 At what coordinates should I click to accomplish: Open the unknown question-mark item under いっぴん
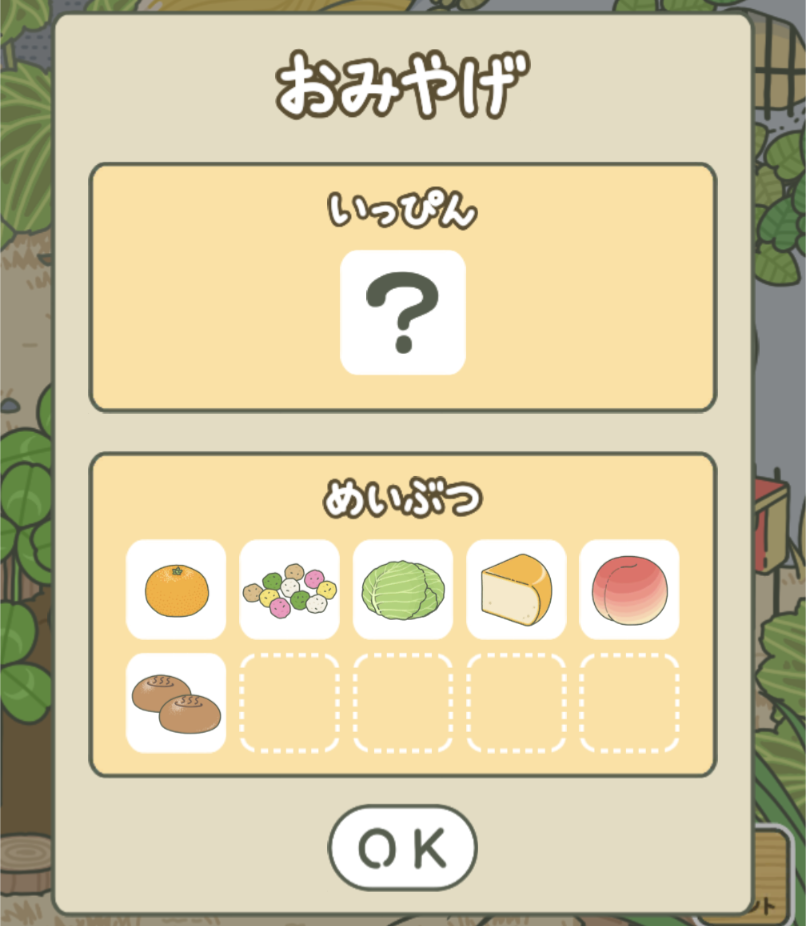pyautogui.click(x=402, y=313)
